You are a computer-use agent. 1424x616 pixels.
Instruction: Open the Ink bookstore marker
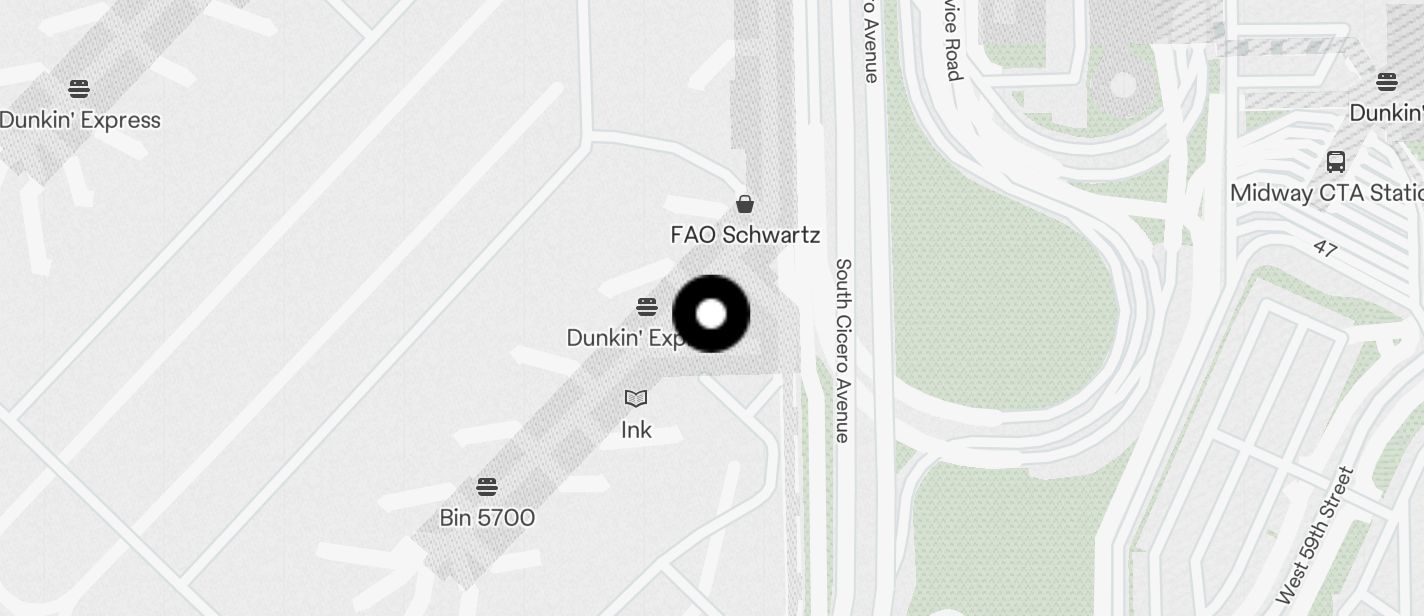636,399
